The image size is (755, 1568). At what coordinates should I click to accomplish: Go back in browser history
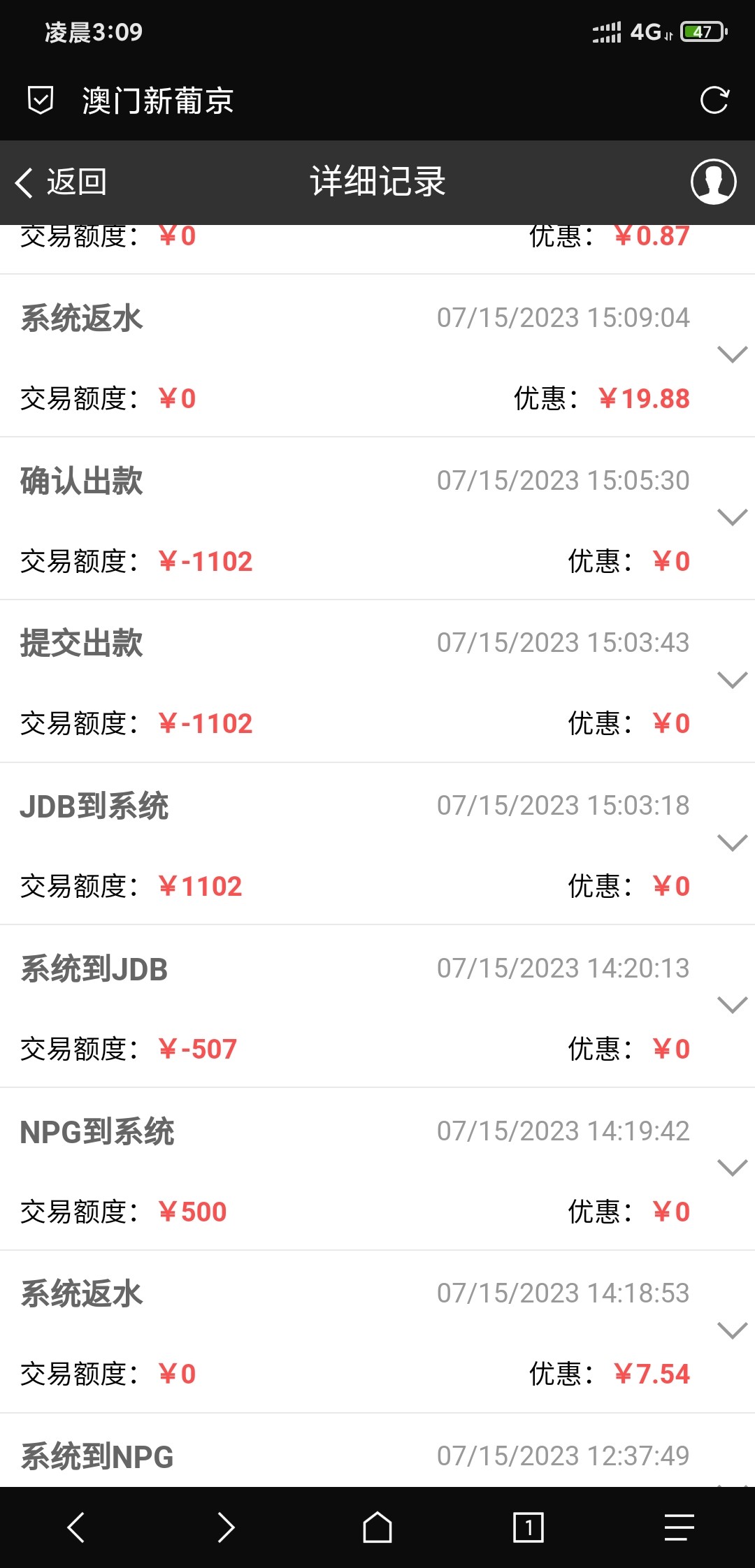[x=75, y=1527]
